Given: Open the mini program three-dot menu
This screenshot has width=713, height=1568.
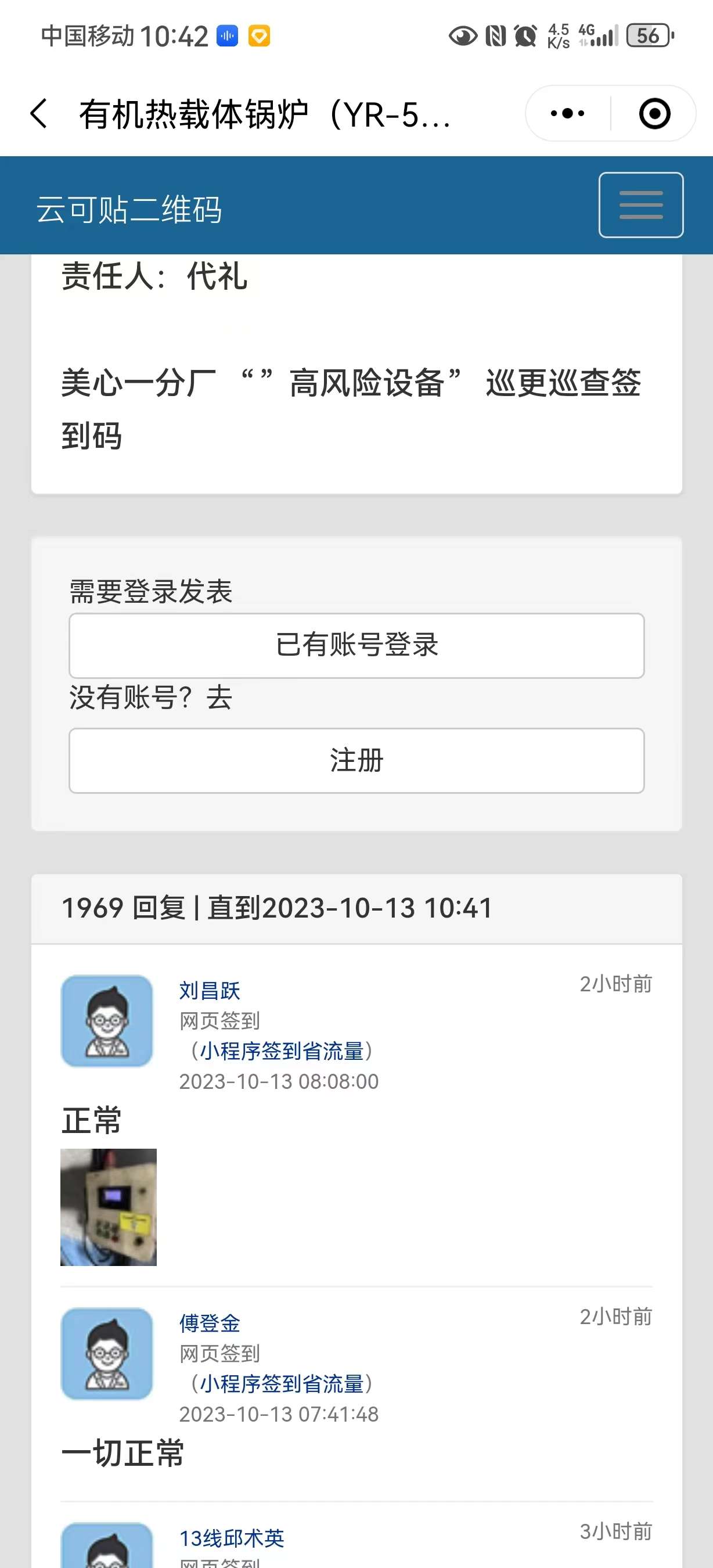Looking at the screenshot, I should click(567, 114).
